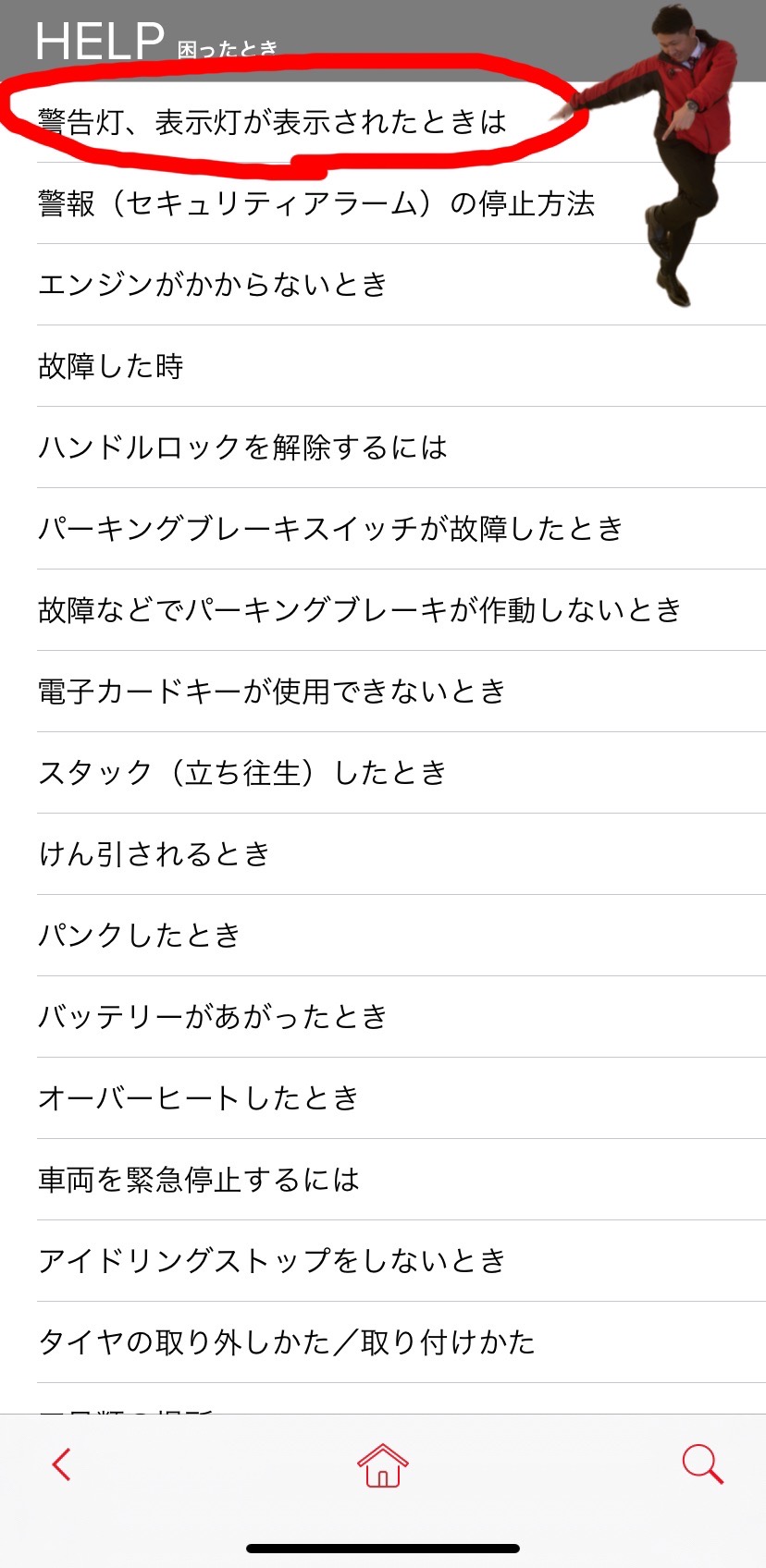Open the search magnifier icon
The width and height of the screenshot is (766, 1568).
click(702, 1464)
